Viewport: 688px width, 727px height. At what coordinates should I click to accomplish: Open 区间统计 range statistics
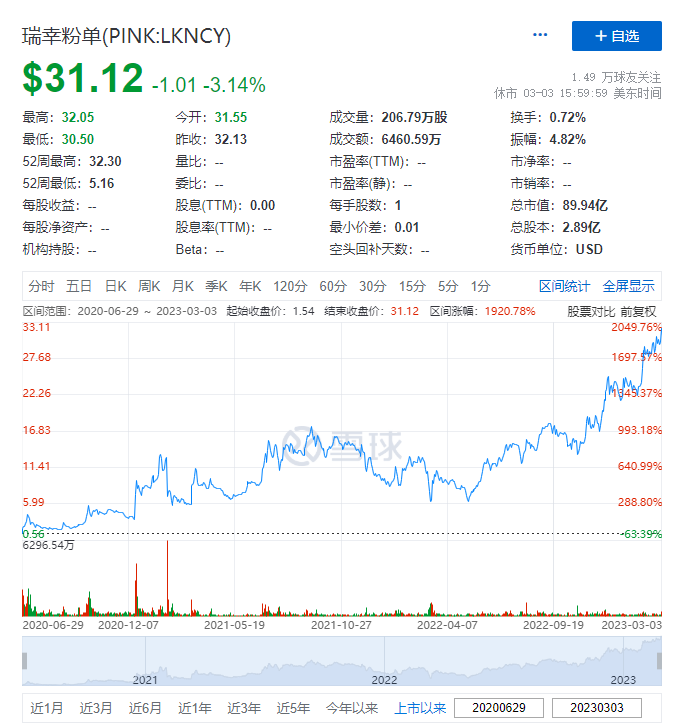click(x=565, y=285)
